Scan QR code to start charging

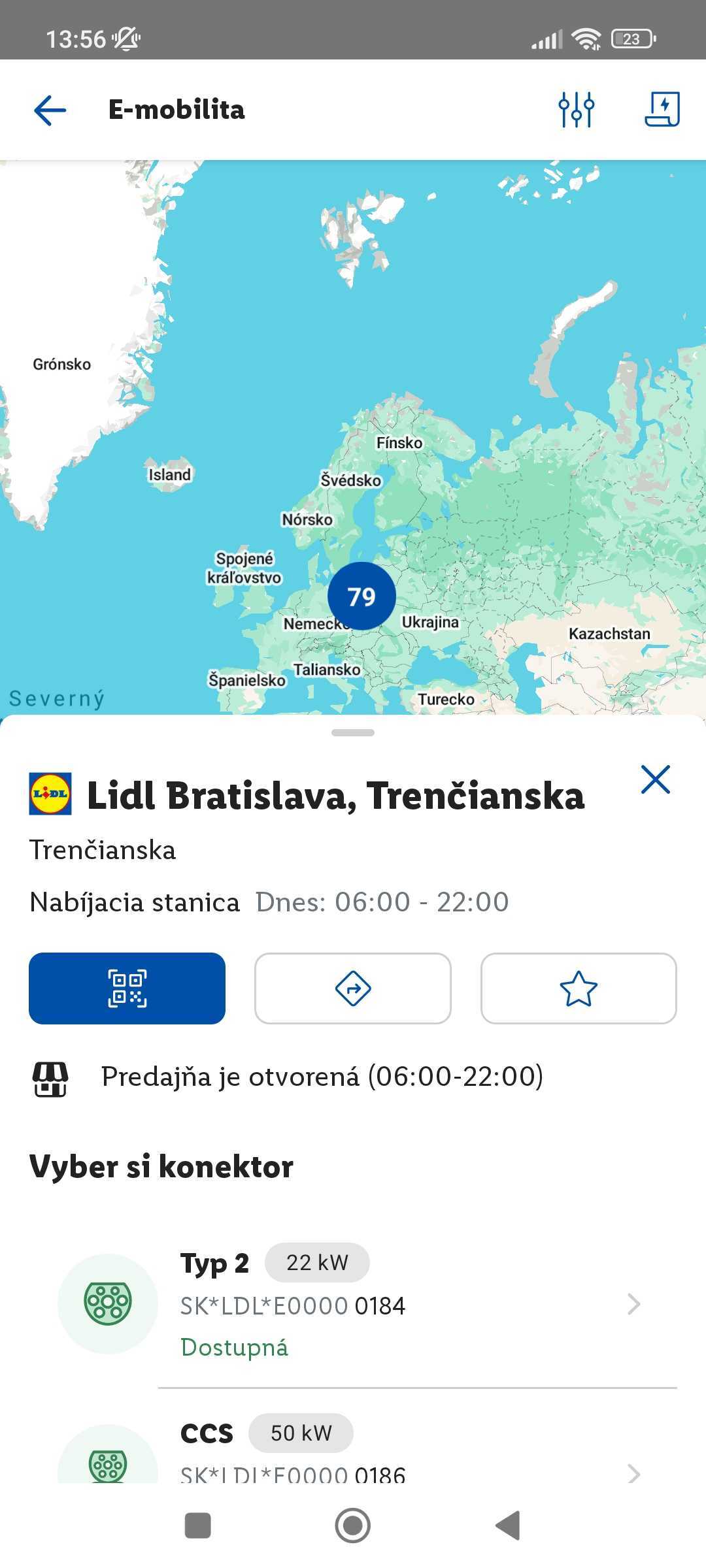tap(127, 988)
